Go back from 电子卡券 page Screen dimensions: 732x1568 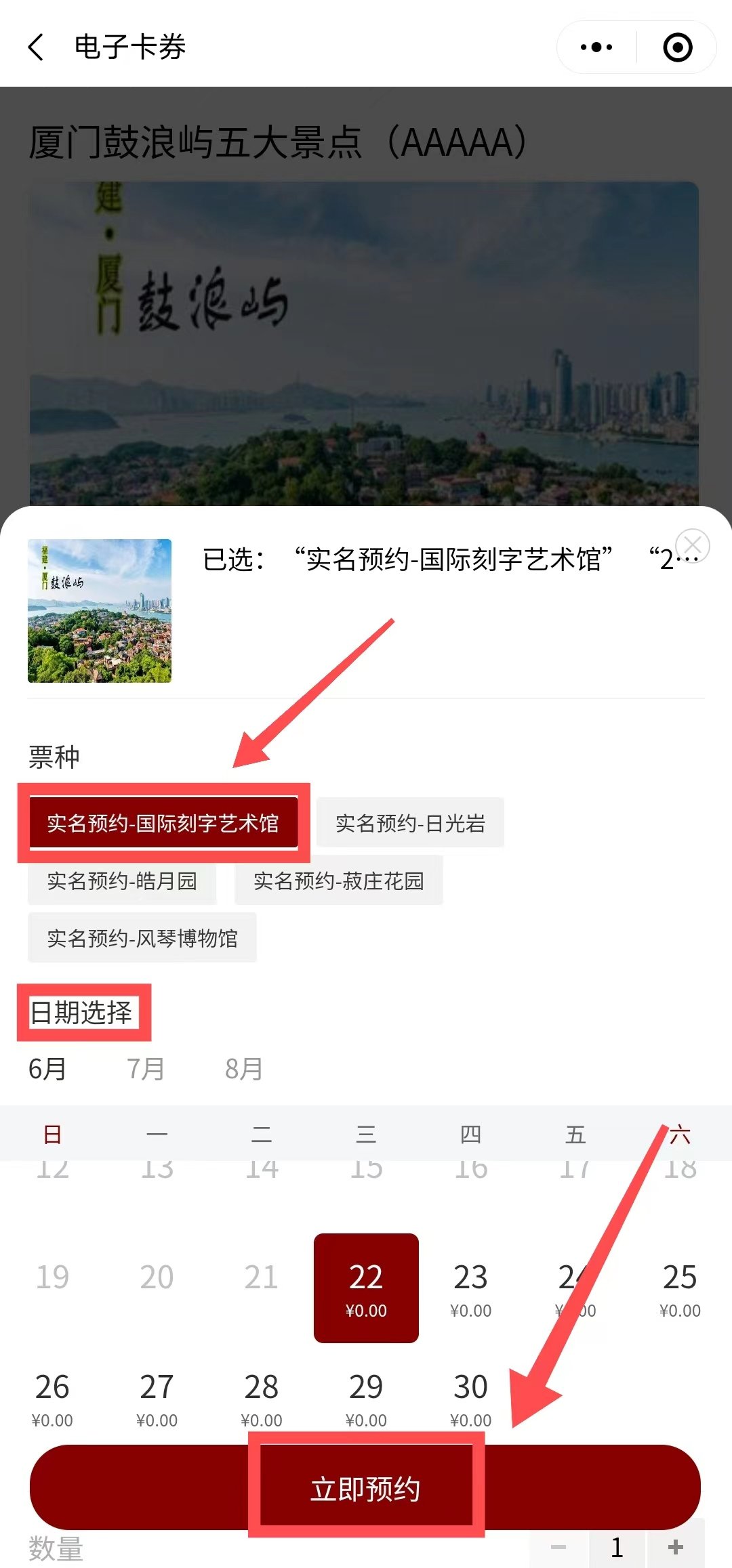[37, 47]
